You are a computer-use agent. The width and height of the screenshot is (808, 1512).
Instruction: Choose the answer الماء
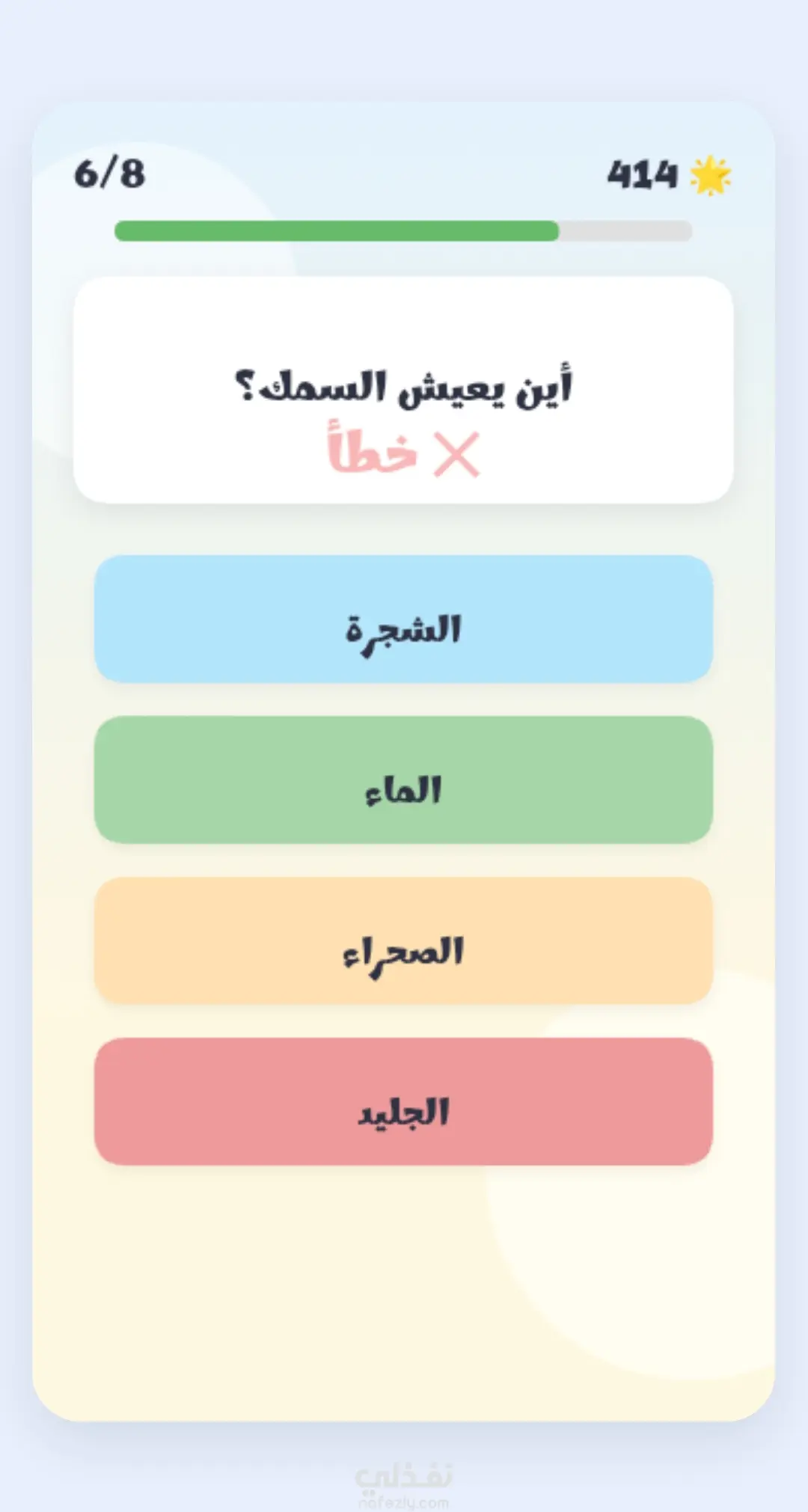pyautogui.click(x=403, y=780)
